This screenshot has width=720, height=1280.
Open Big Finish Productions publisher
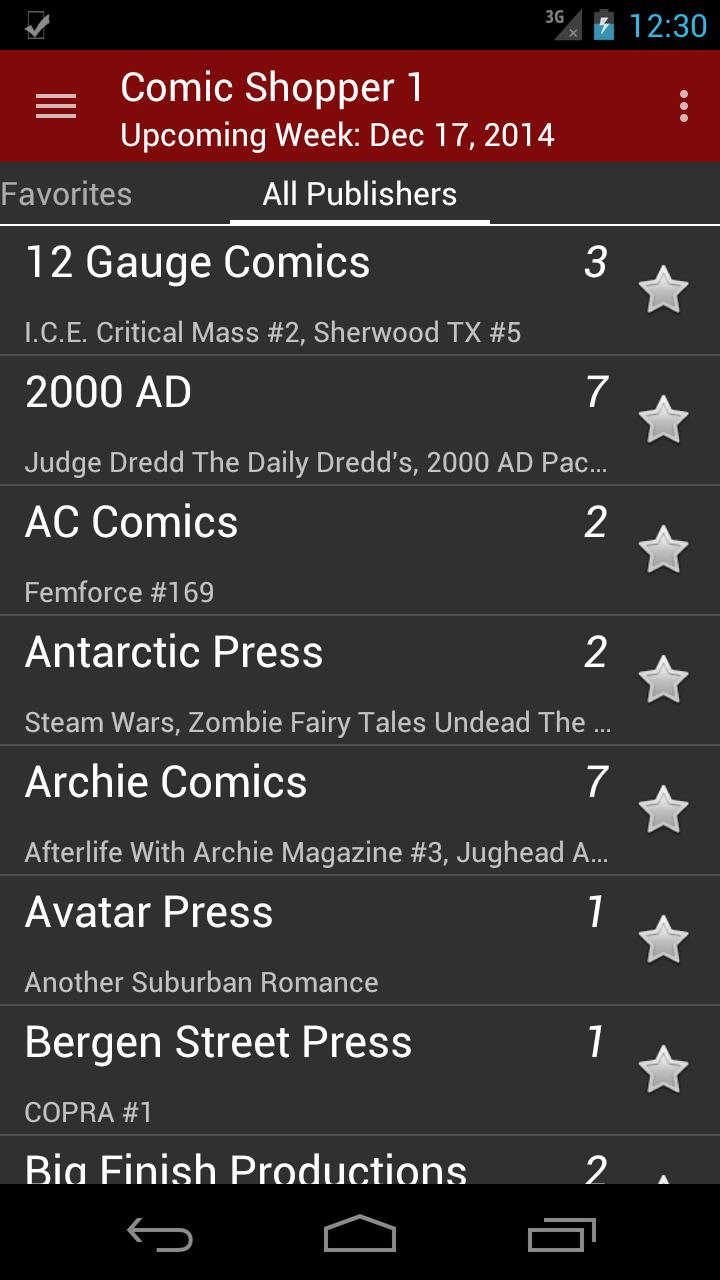pyautogui.click(x=318, y=1161)
